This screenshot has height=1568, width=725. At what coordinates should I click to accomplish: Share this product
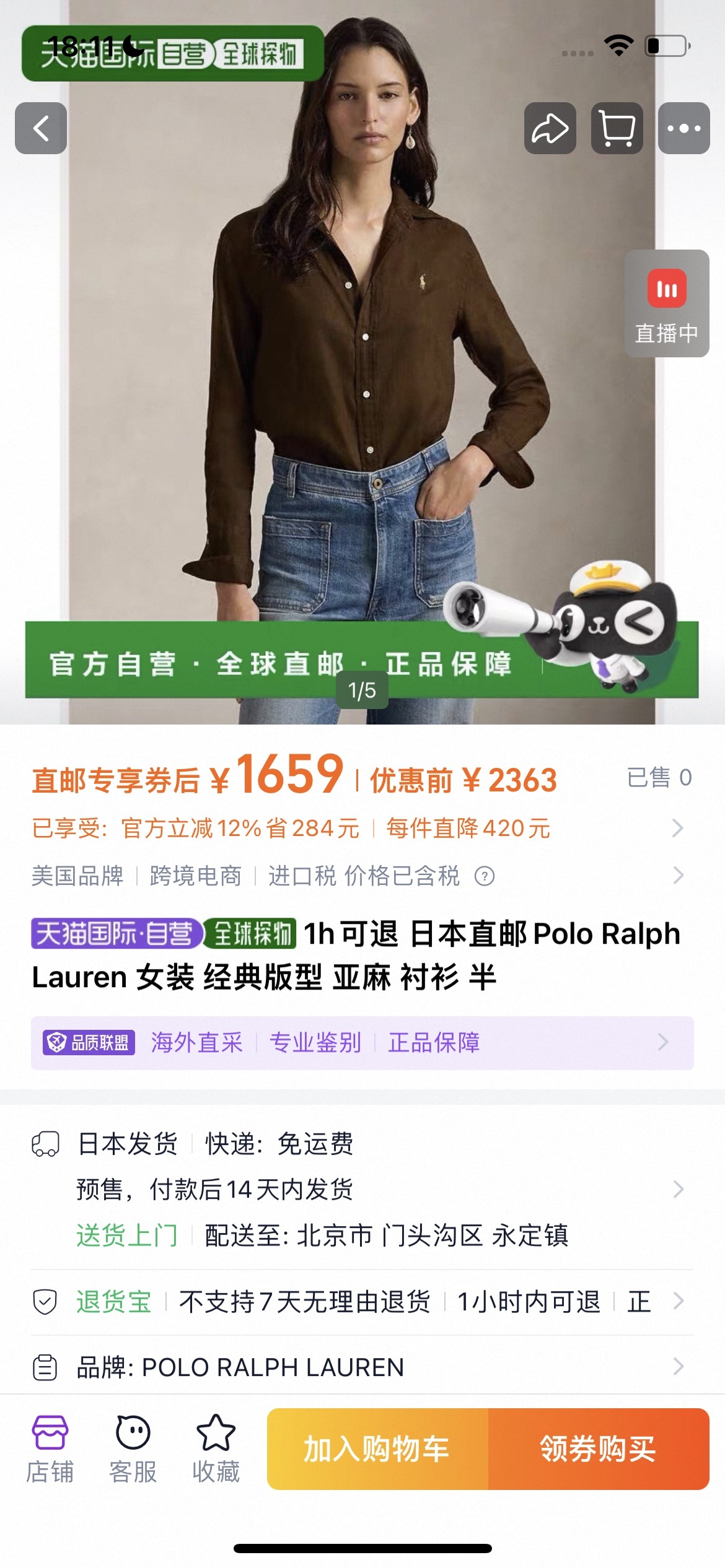click(550, 128)
